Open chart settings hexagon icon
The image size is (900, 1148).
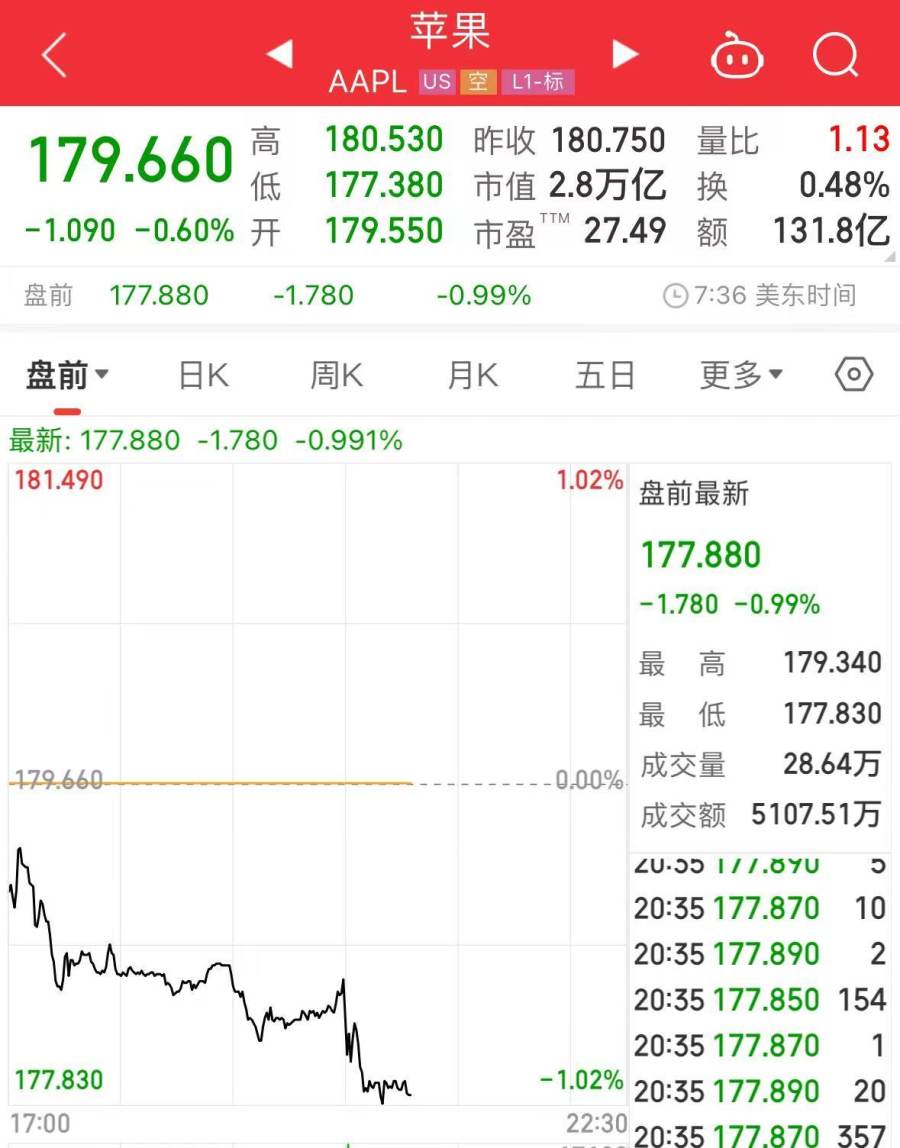(854, 375)
